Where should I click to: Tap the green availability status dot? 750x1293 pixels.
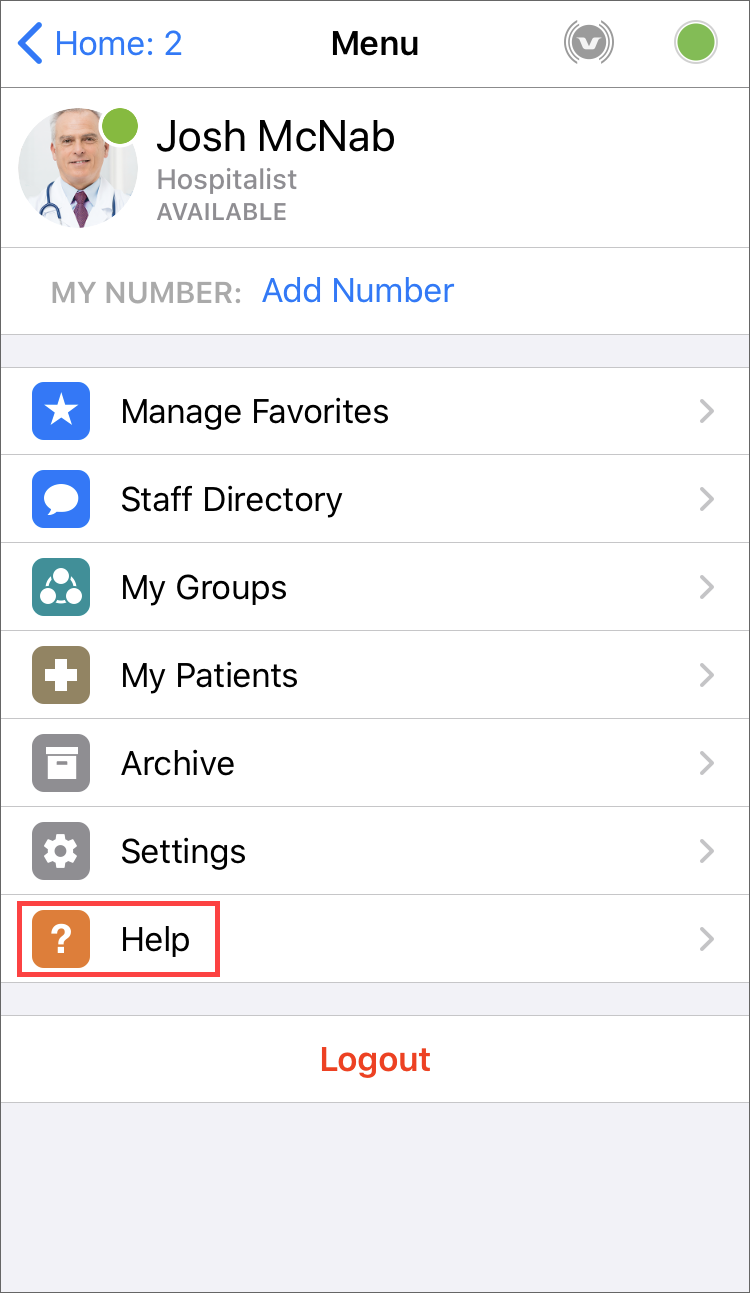695,43
